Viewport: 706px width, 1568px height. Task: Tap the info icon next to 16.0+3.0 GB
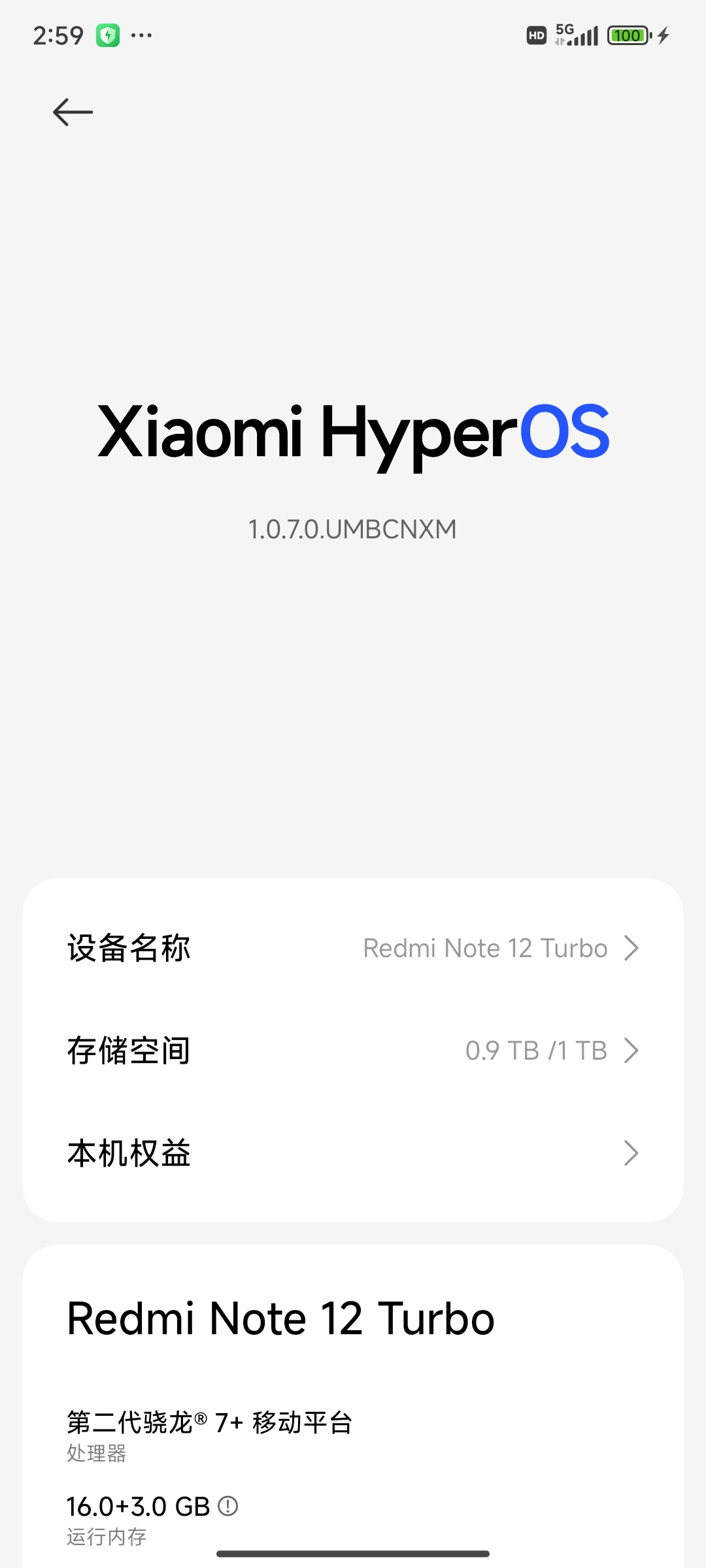(227, 1506)
